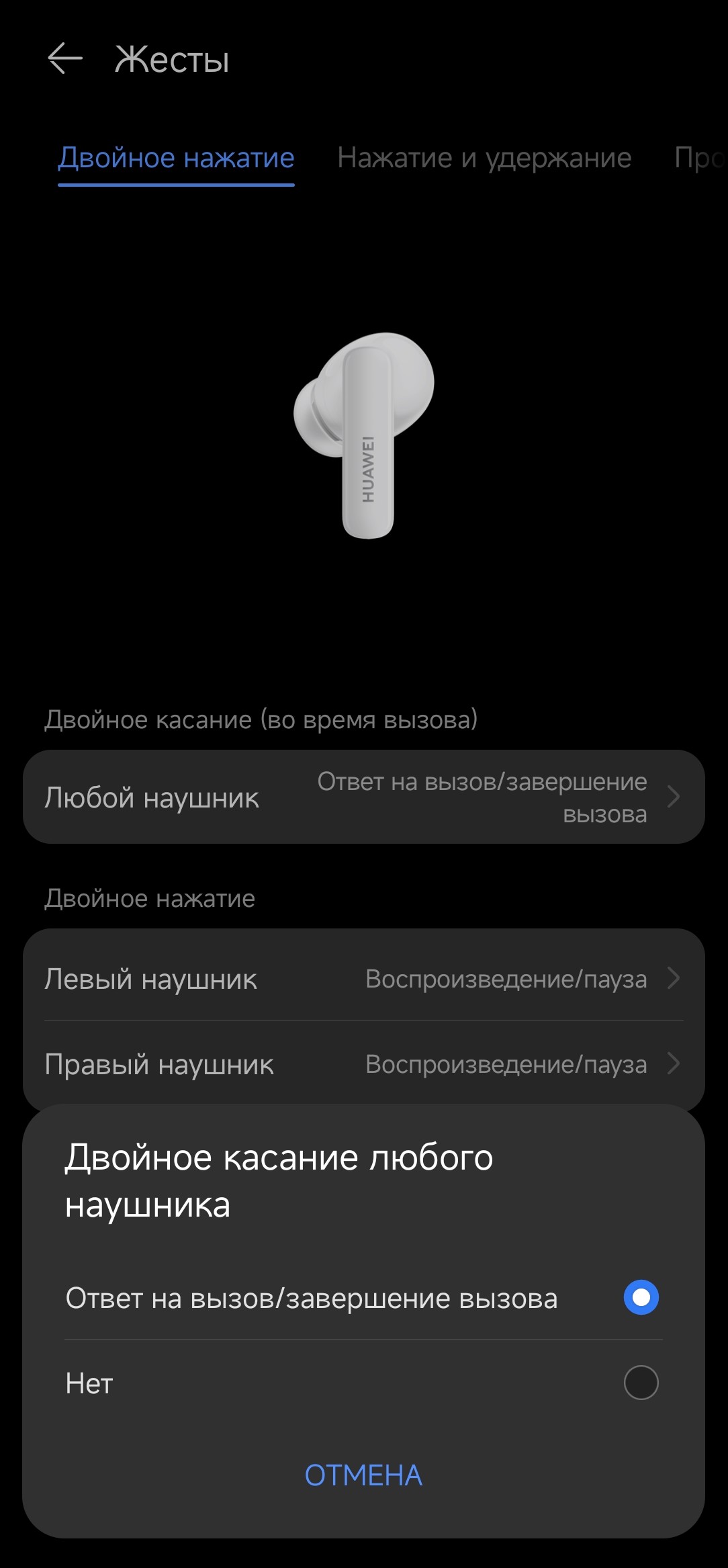Screen dimensions: 728x1568
Task: Choose the Нет option
Action: pyautogui.click(x=641, y=1383)
